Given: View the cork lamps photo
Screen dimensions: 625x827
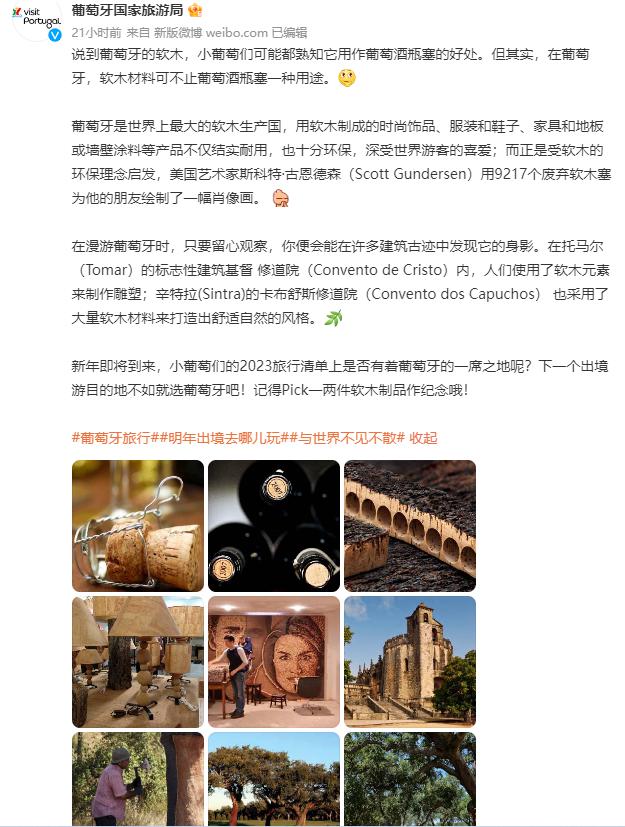Looking at the screenshot, I should pos(138,662).
